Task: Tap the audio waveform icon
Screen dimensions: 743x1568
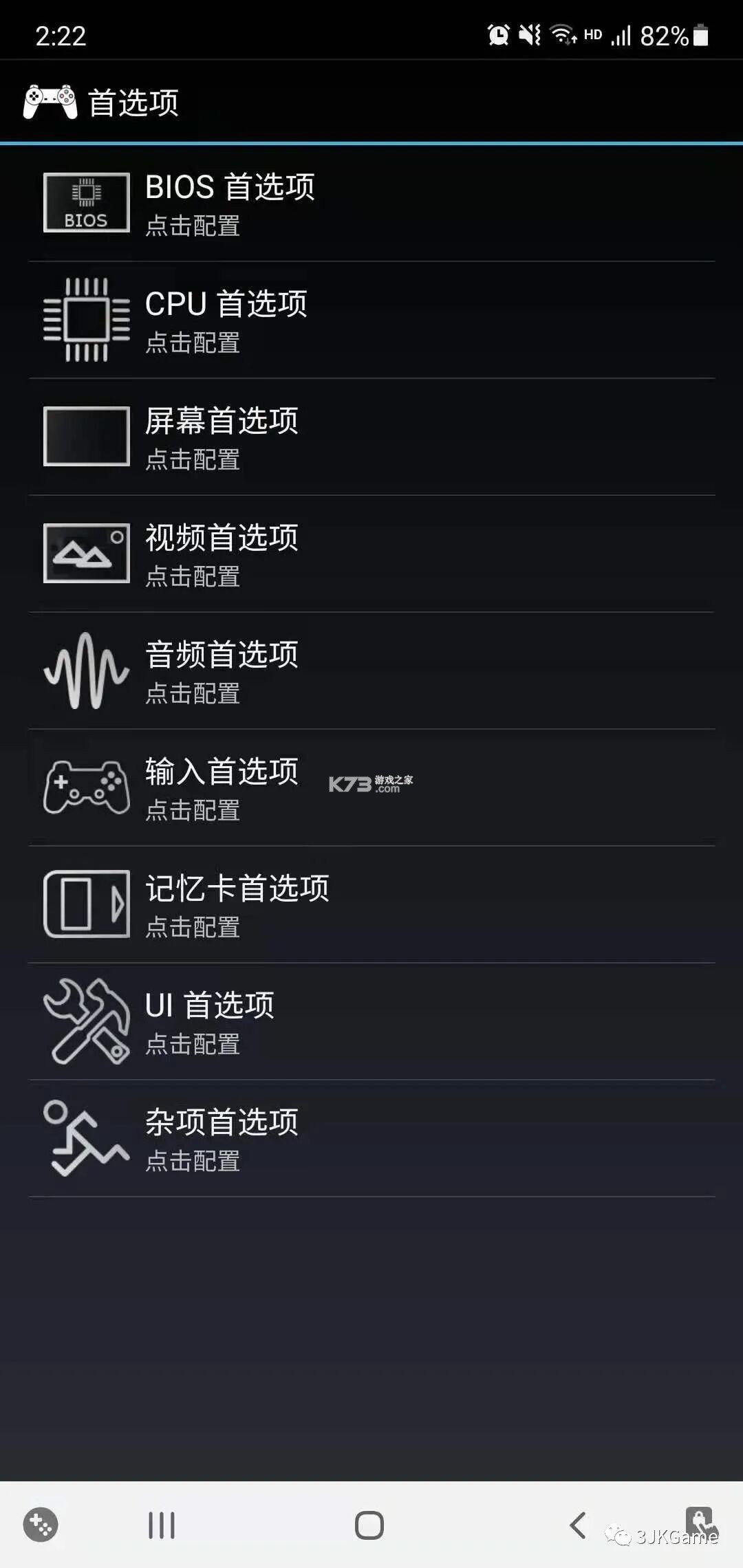Action: click(85, 671)
